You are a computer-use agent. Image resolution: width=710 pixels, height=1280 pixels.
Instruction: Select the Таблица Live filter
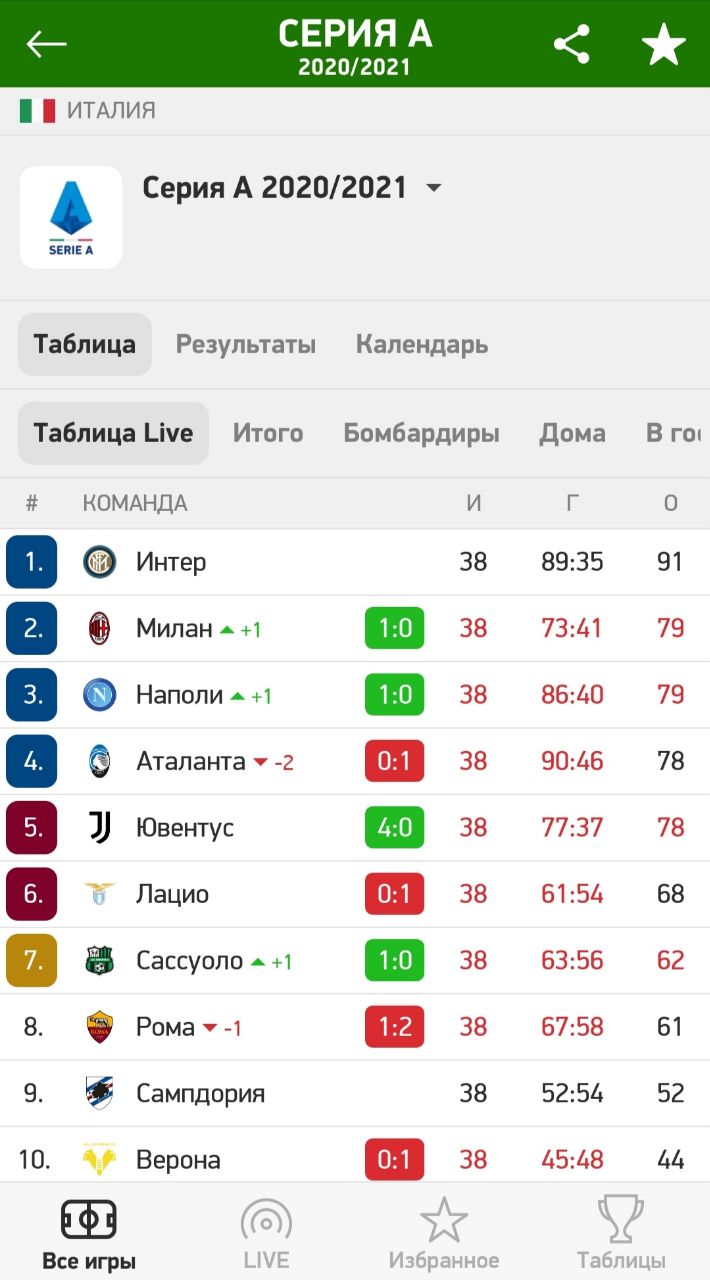click(113, 433)
